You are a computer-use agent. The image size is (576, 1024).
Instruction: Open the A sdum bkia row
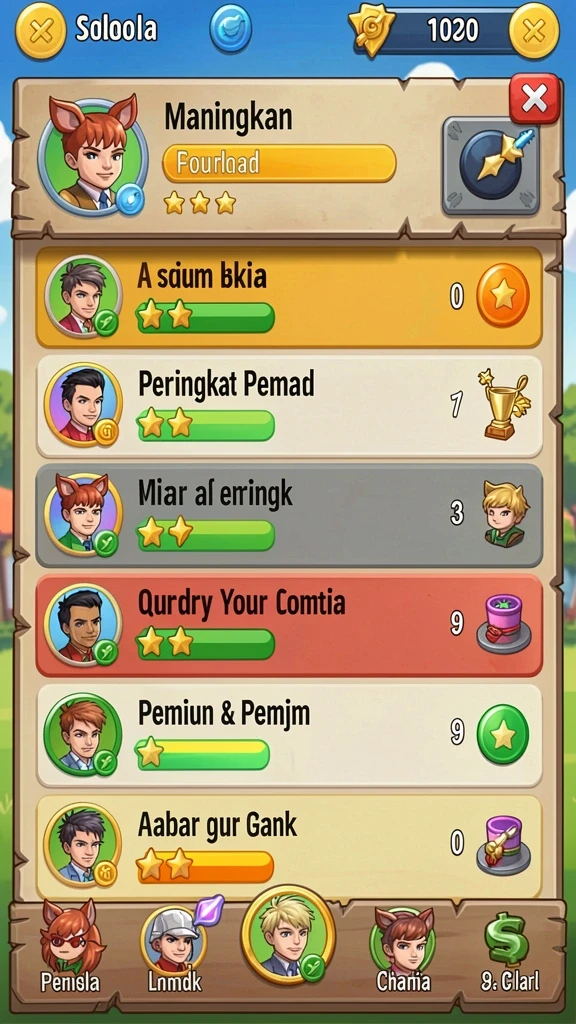click(289, 297)
